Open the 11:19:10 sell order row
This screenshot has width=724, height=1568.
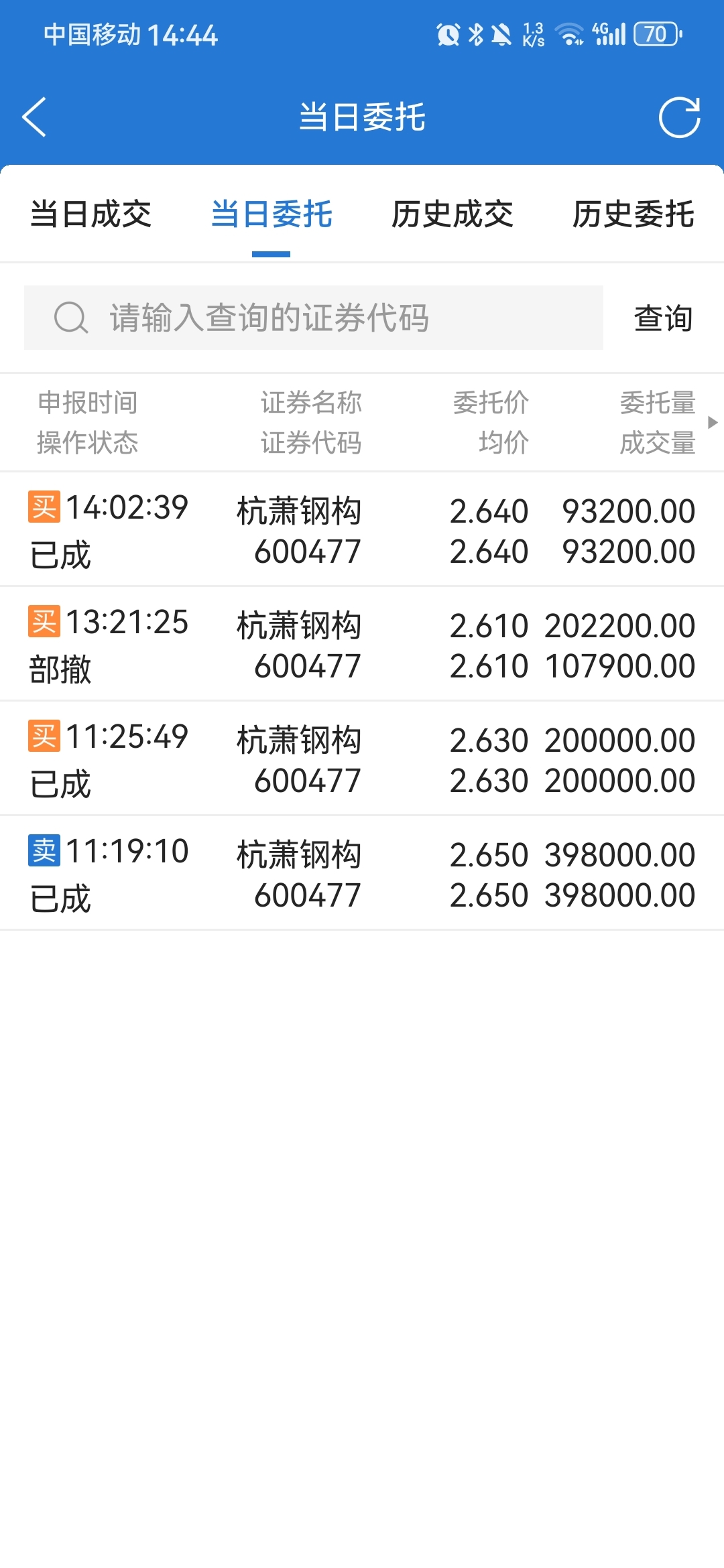362,873
